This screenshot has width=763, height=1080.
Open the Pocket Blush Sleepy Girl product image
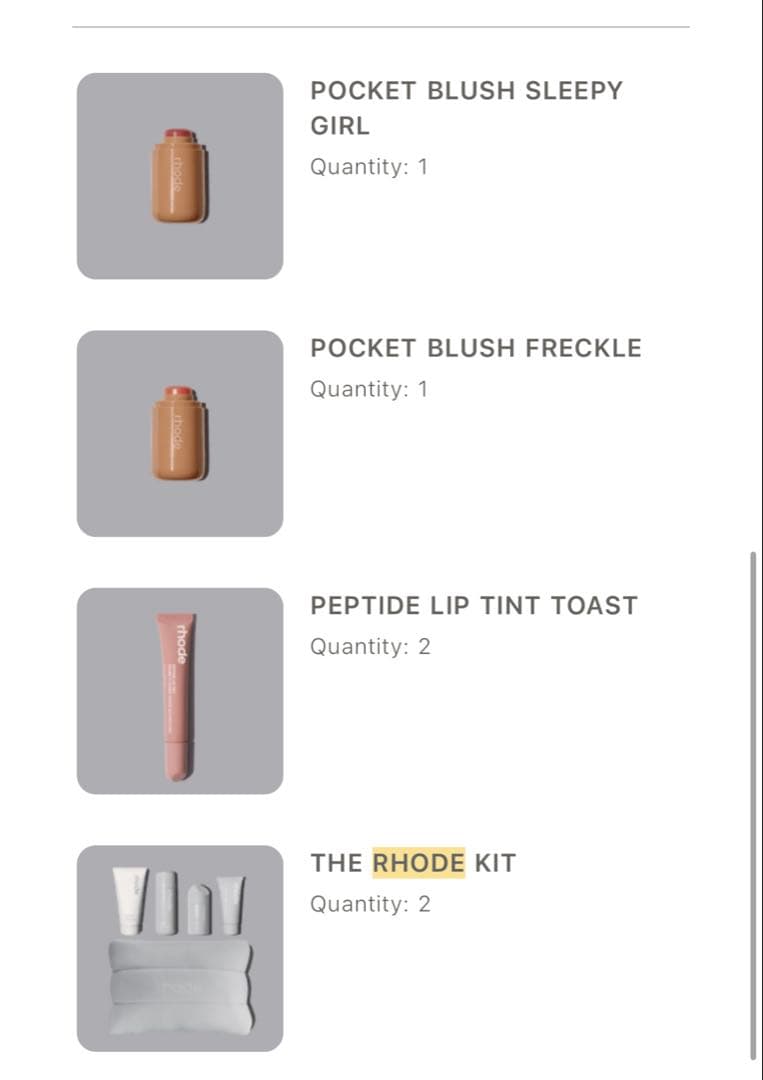click(180, 176)
